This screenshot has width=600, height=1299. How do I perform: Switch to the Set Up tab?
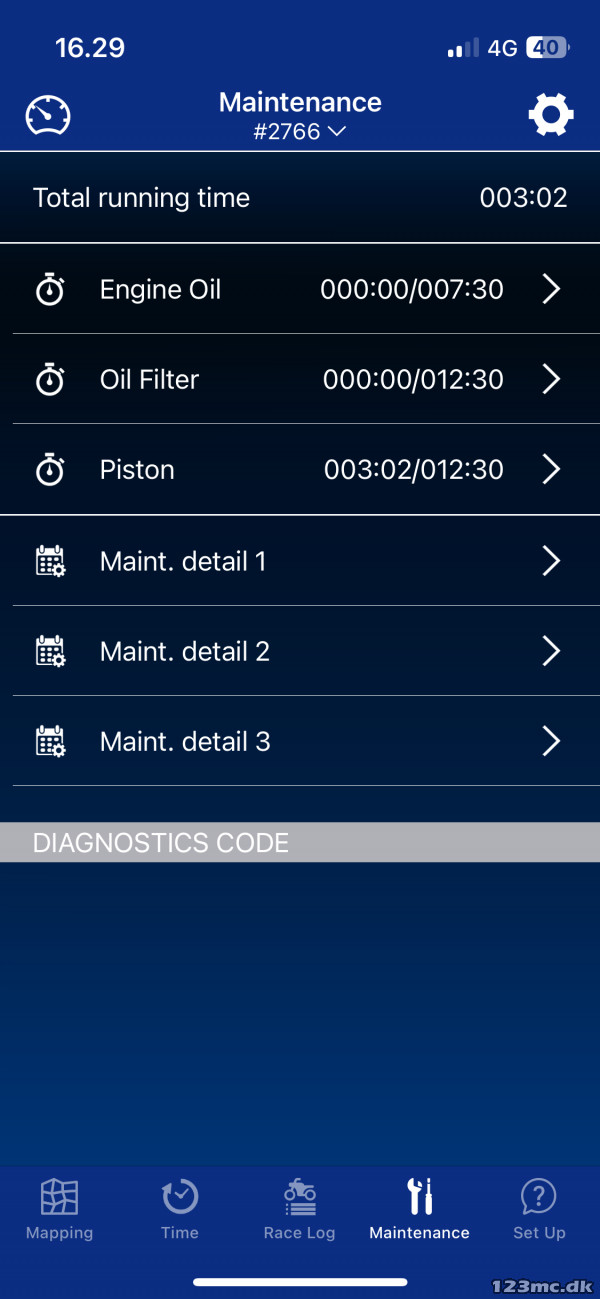coord(540,1209)
